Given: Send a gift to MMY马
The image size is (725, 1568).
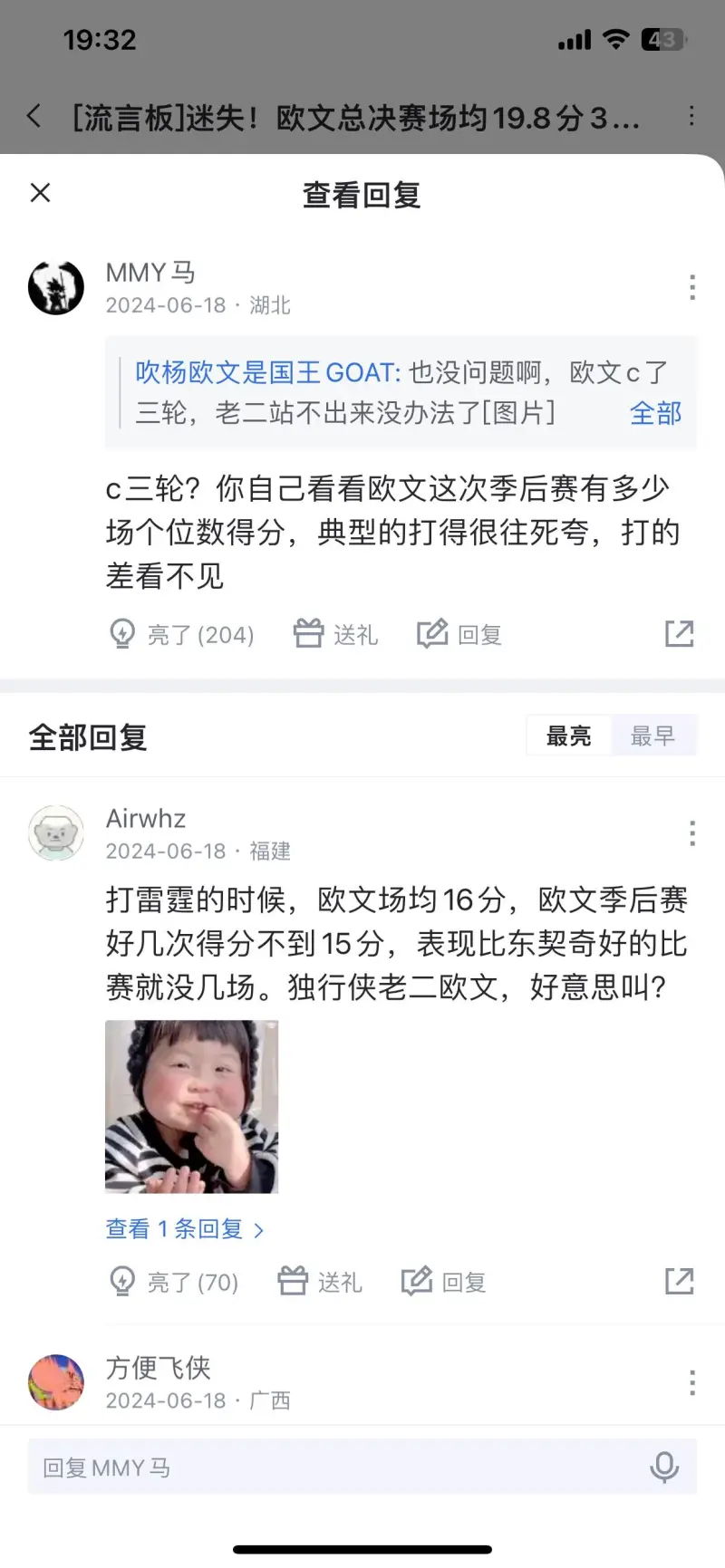Looking at the screenshot, I should (x=335, y=634).
